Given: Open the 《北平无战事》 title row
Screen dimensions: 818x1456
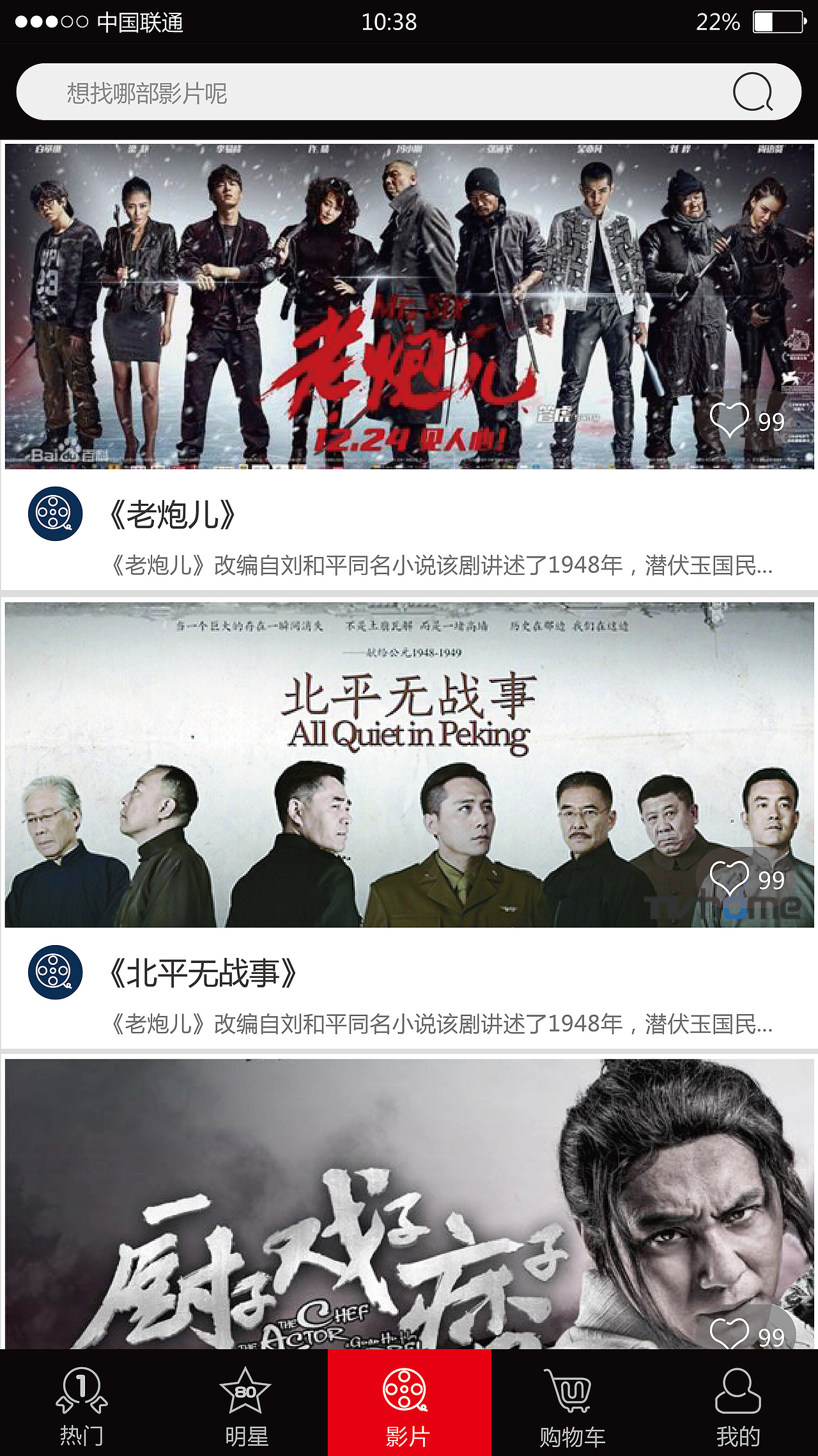Looking at the screenshot, I should (409, 974).
